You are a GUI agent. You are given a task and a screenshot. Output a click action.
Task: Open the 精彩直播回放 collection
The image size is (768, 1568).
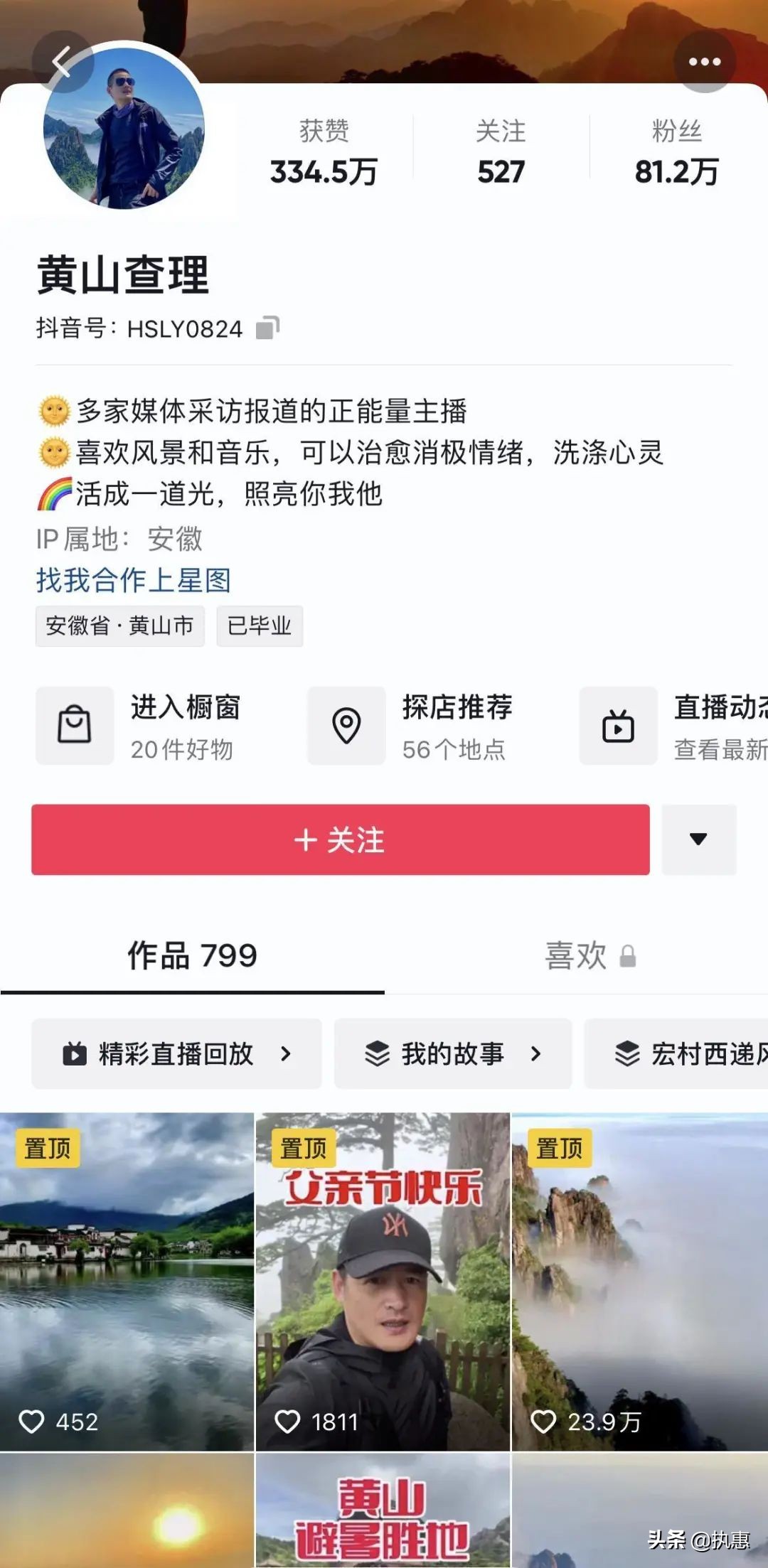pos(176,1053)
